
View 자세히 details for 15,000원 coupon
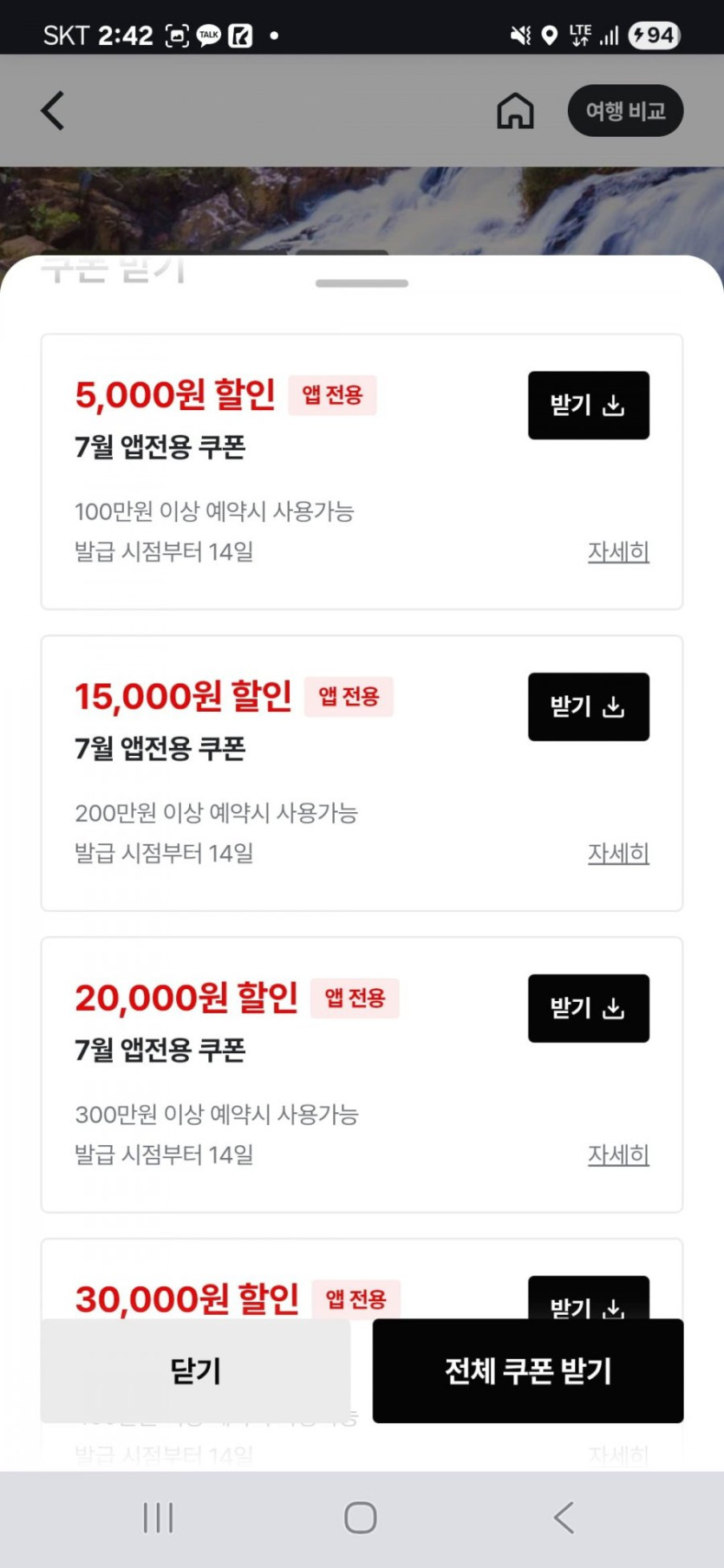pyautogui.click(x=617, y=853)
